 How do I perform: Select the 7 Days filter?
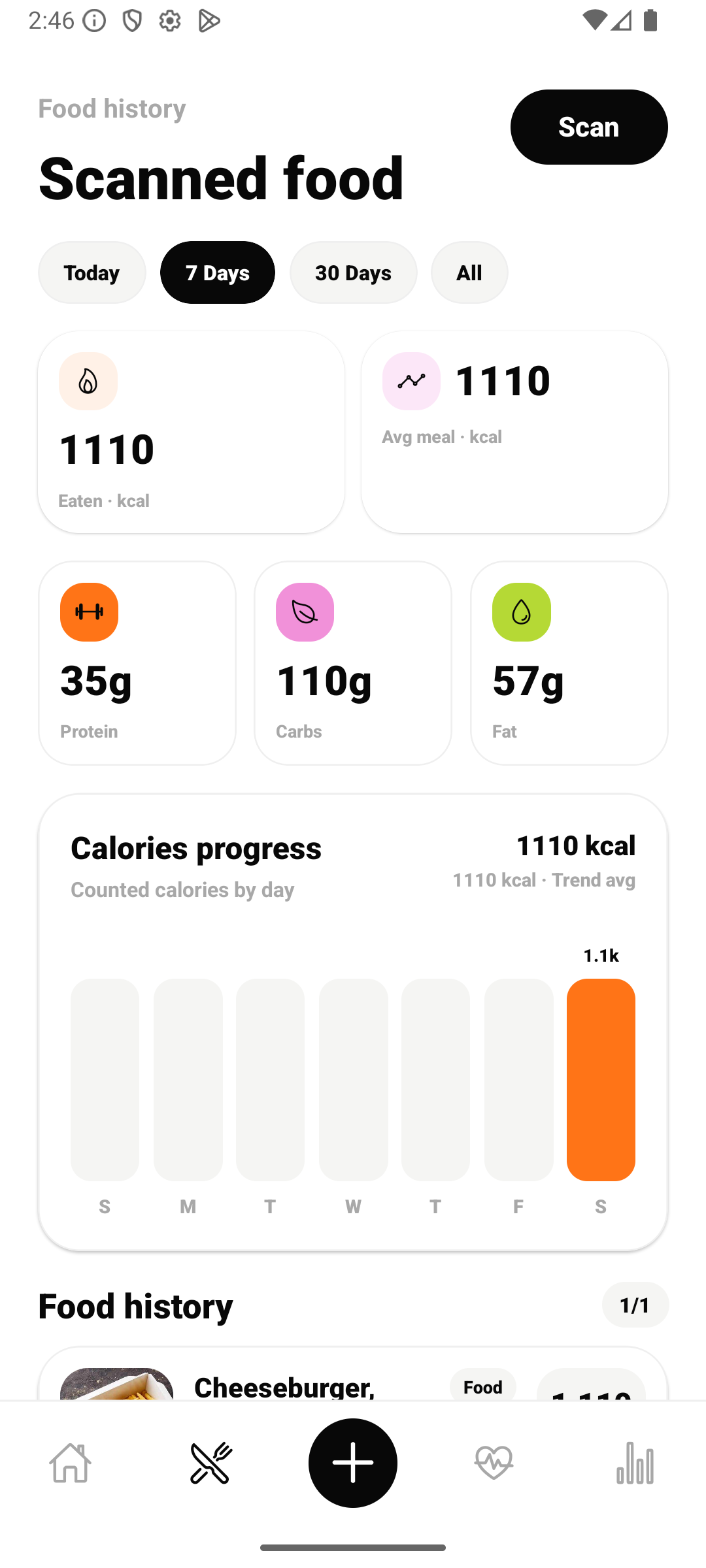coord(218,272)
